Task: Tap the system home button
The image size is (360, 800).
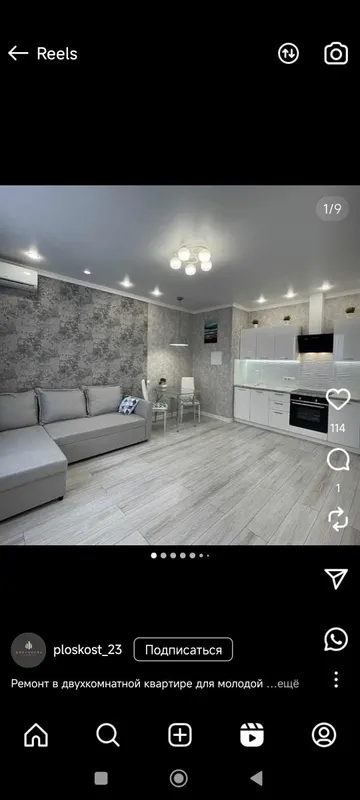Action: point(178,778)
